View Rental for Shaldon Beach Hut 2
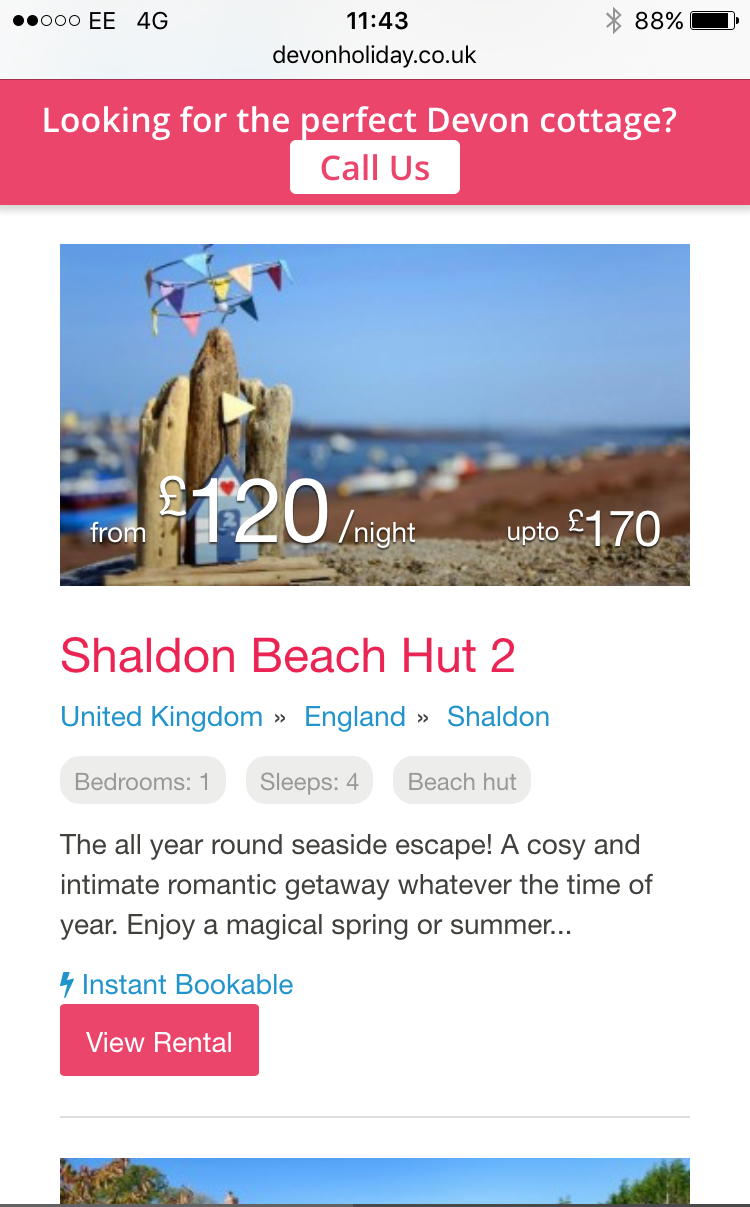The image size is (750, 1207). (159, 1041)
